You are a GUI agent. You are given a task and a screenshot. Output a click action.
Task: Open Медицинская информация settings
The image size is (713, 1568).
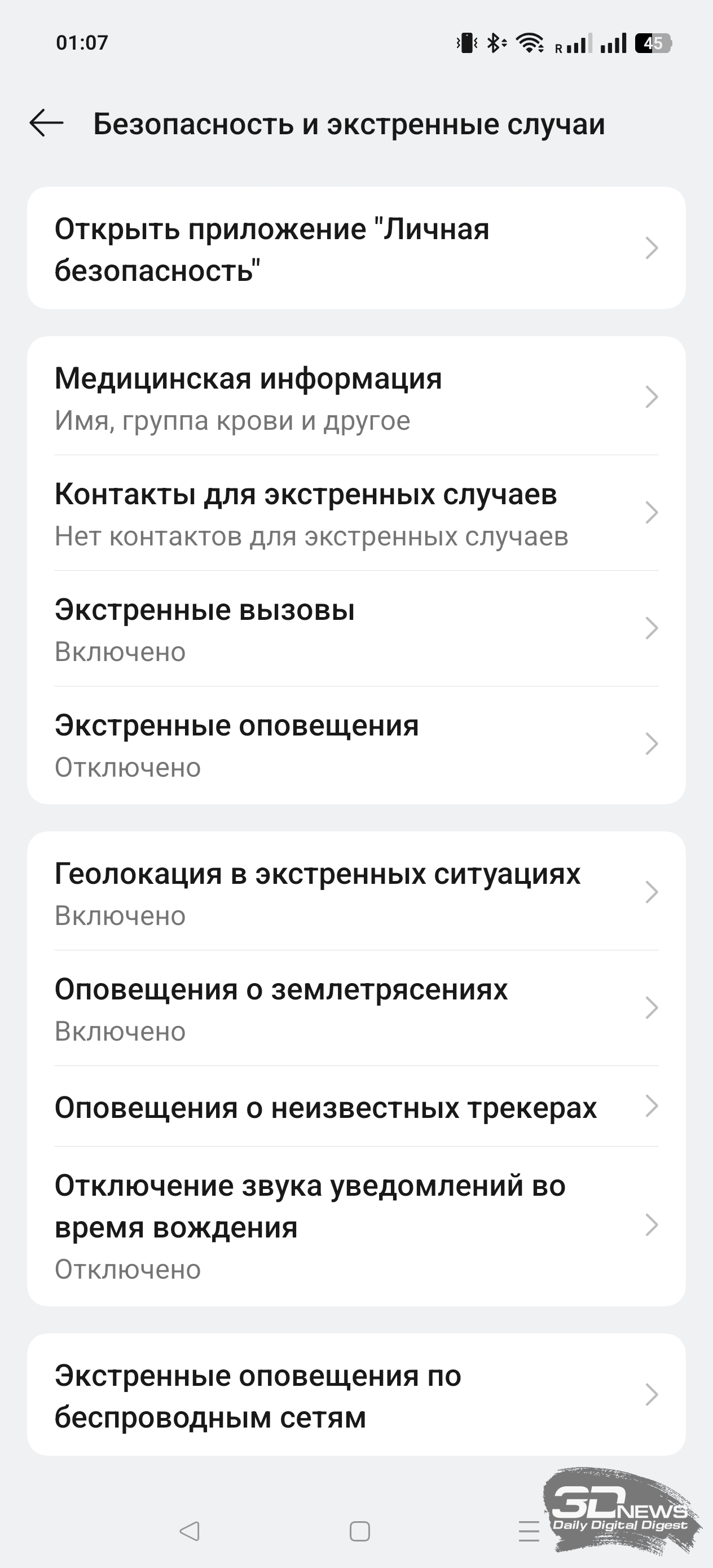(x=356, y=397)
